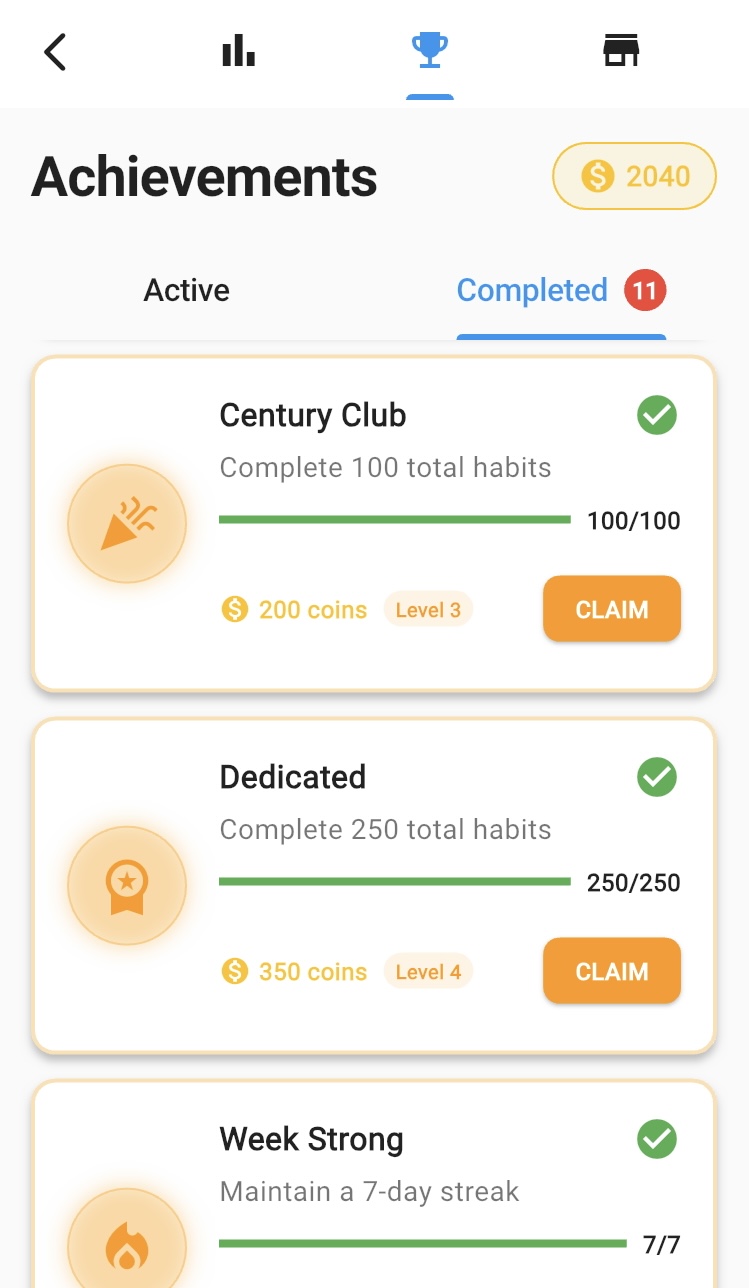Image resolution: width=749 pixels, height=1288 pixels.
Task: Click the flame badge on Week Strong
Action: pos(127,1246)
